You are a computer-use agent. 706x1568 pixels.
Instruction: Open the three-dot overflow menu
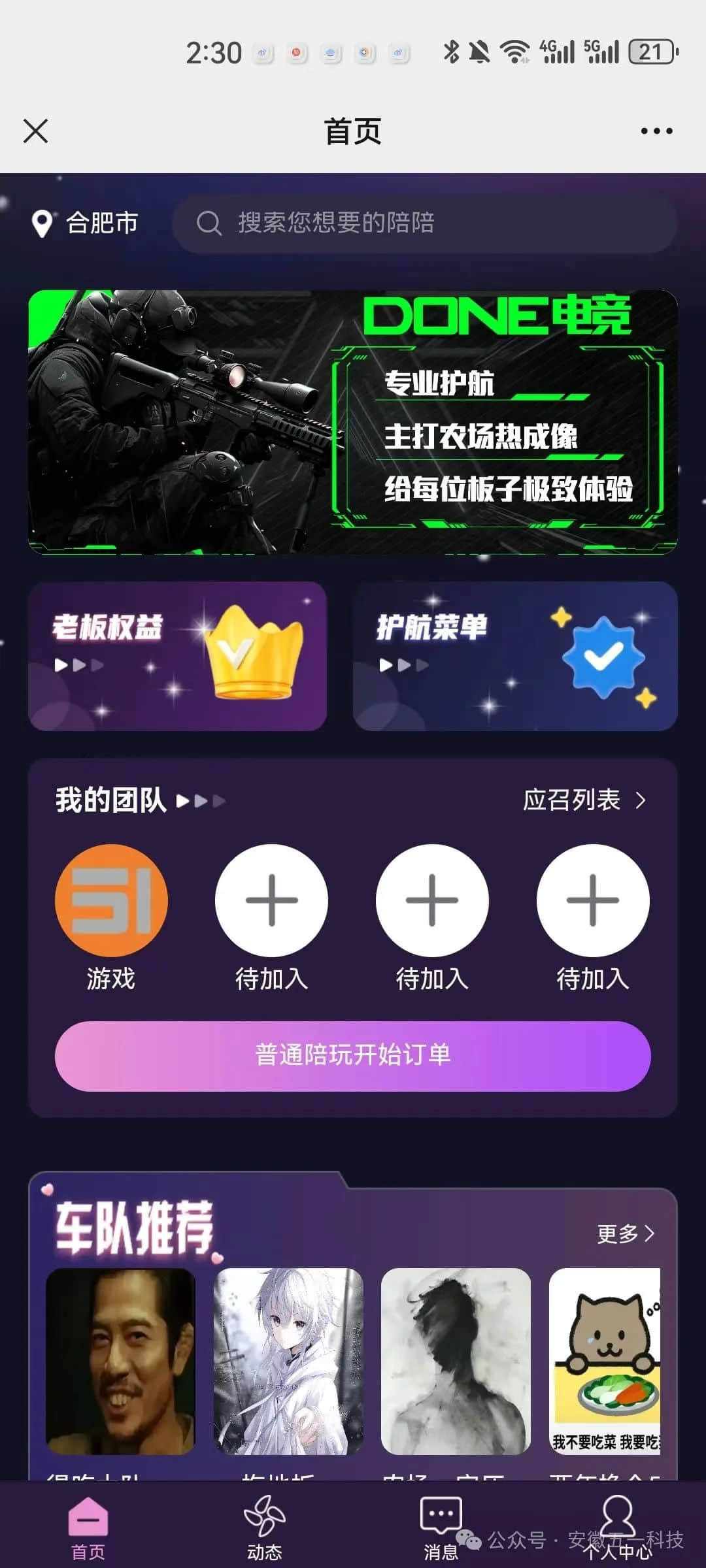[656, 131]
